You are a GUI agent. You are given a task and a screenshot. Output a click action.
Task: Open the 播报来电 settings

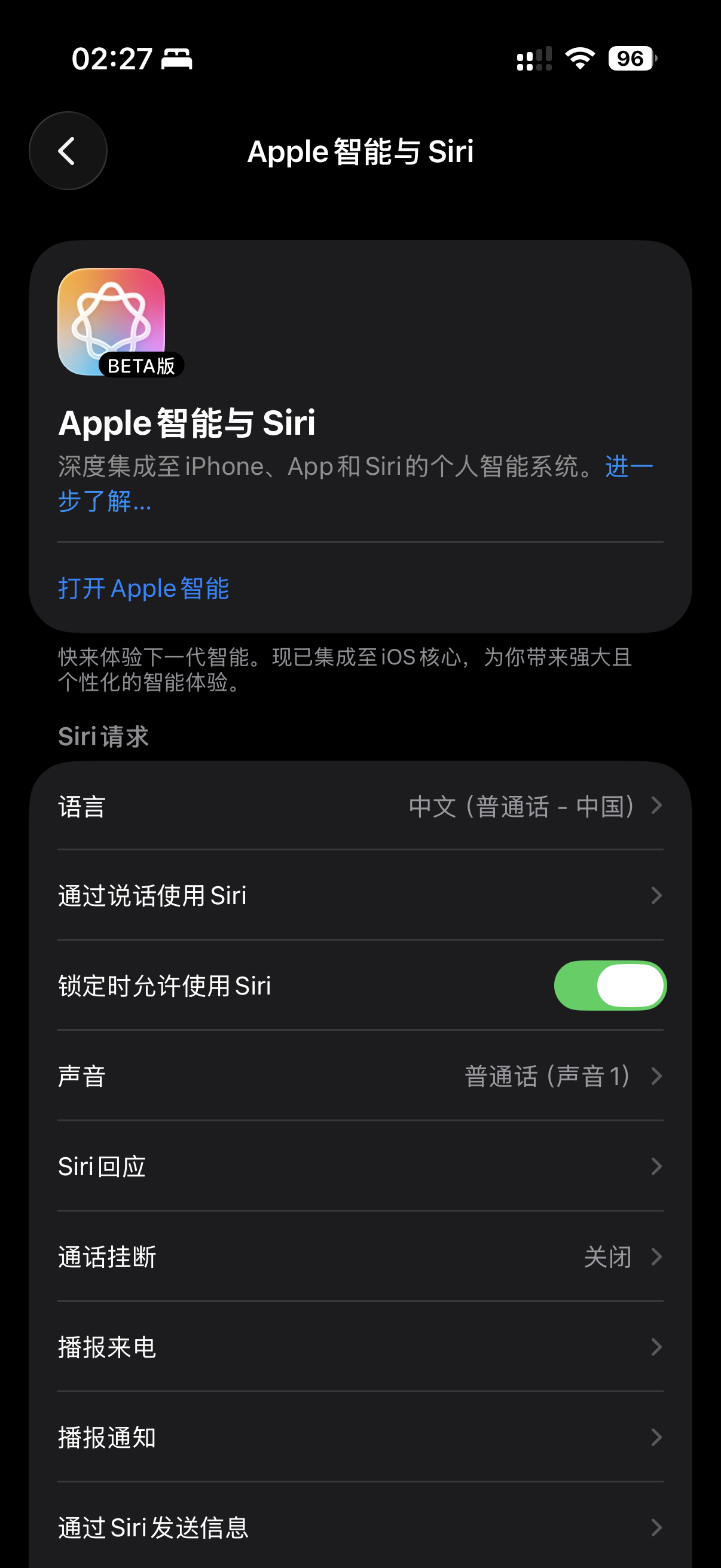point(360,1347)
